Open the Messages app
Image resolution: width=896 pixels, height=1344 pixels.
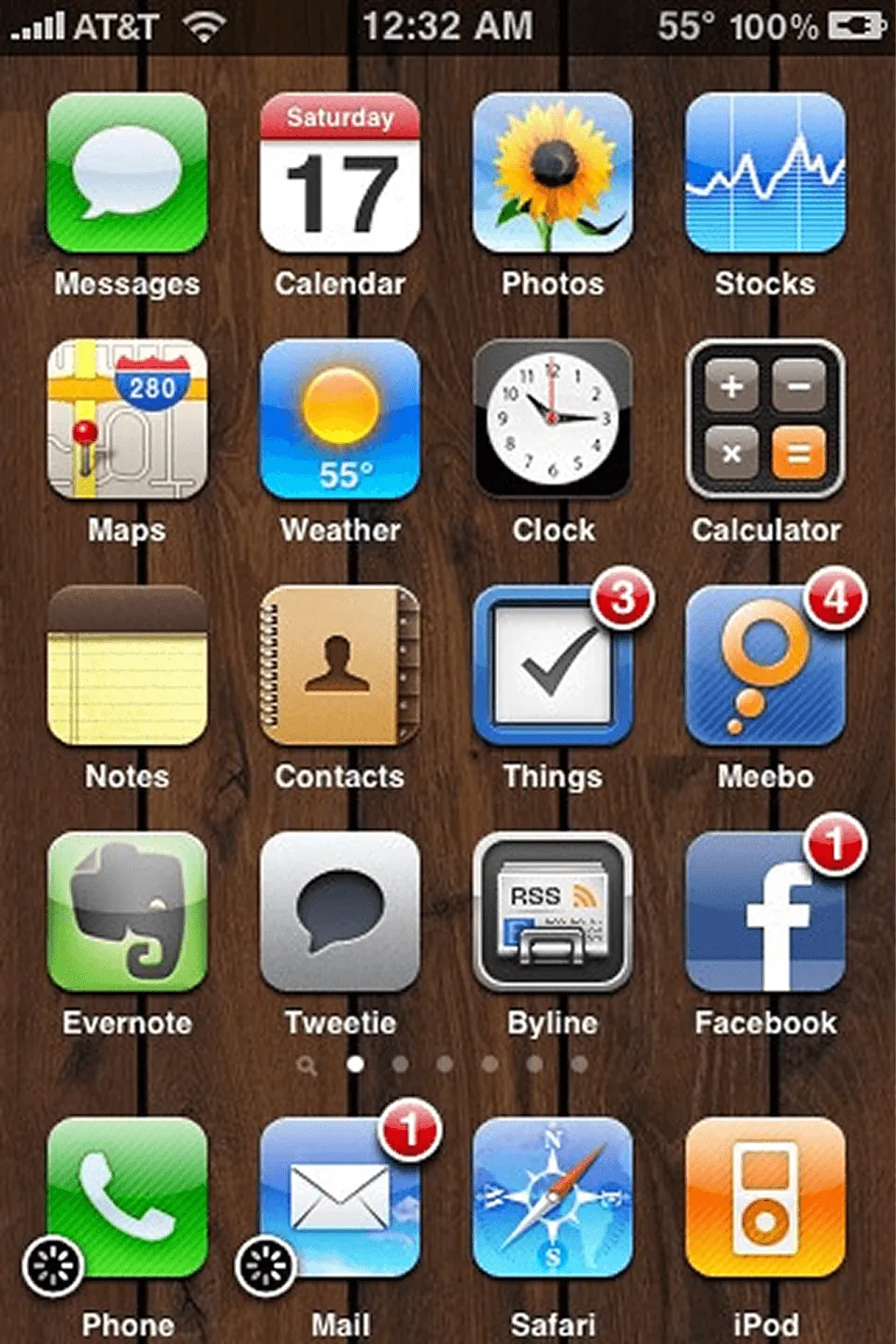(x=127, y=178)
